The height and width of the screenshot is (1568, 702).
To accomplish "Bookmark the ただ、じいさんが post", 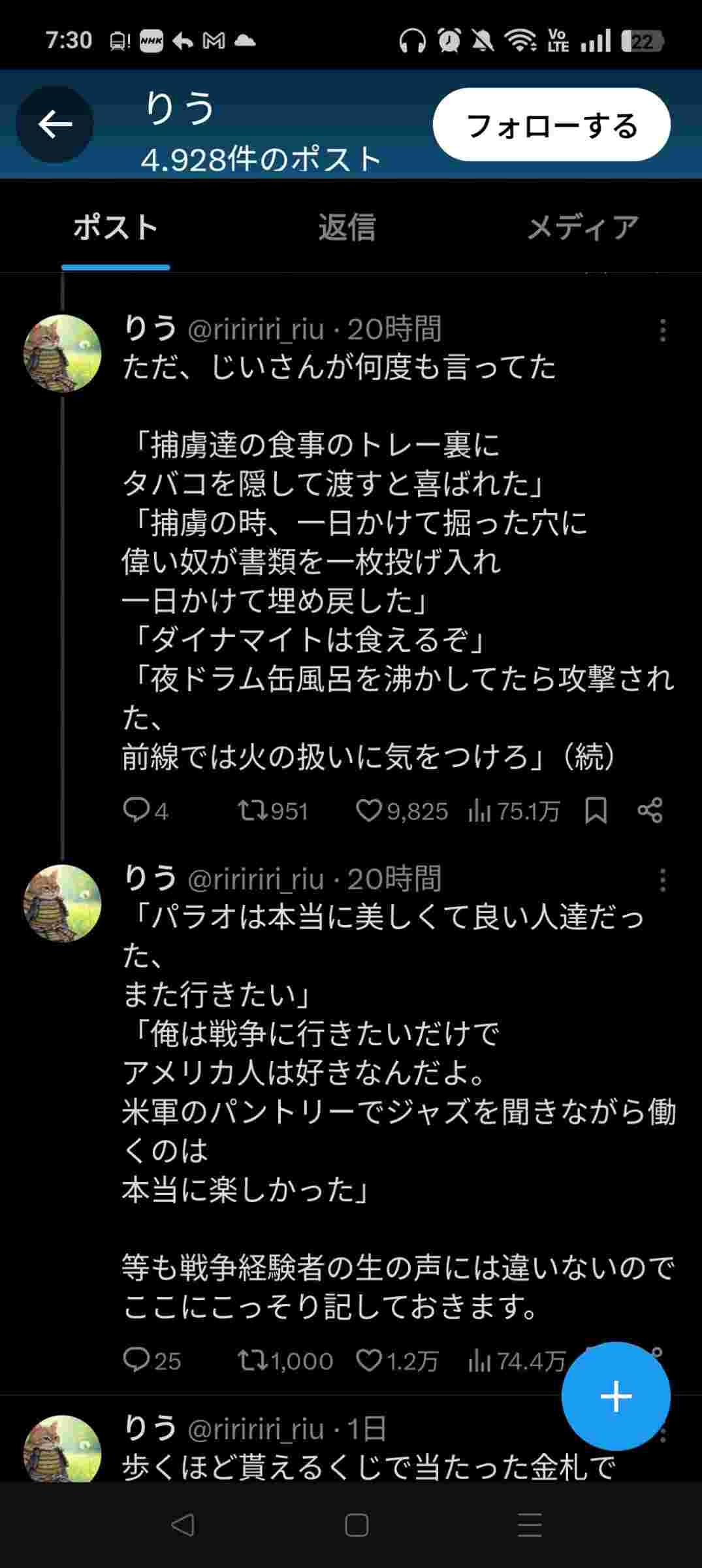I will click(x=596, y=811).
